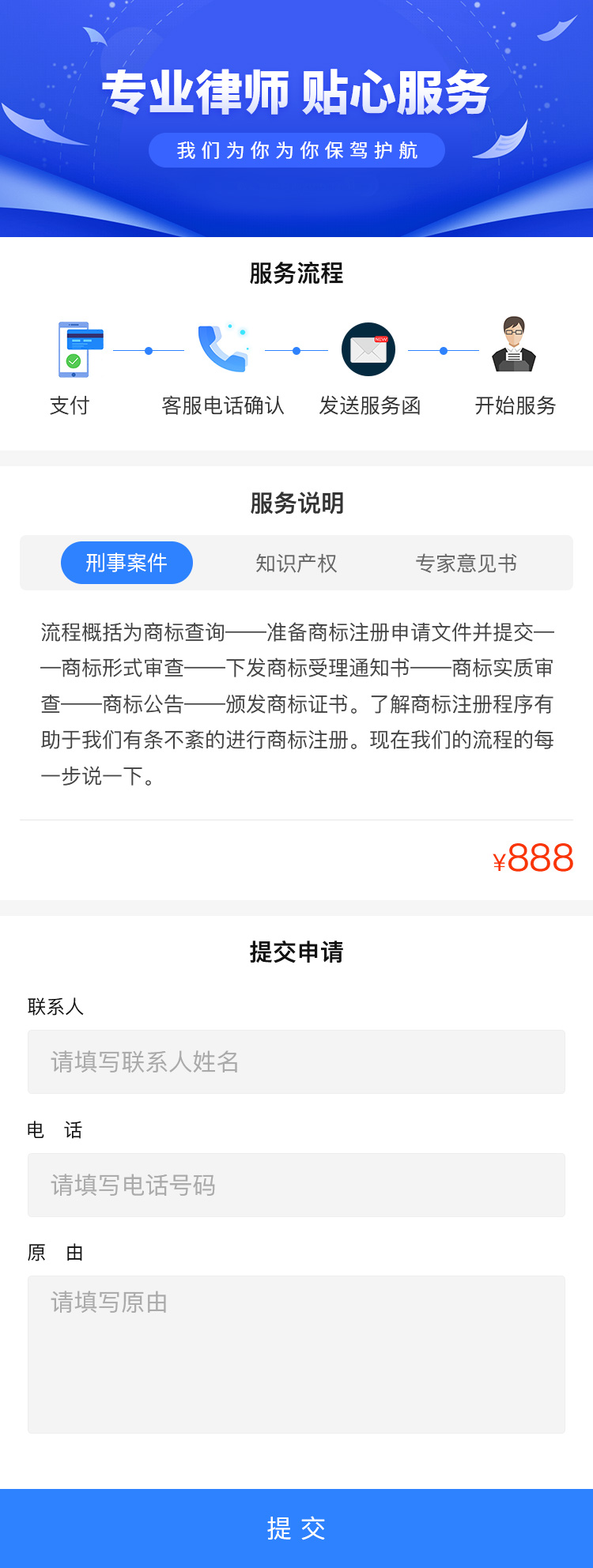Tap the 电话 phone number field
The width and height of the screenshot is (593, 1568).
[x=296, y=1185]
